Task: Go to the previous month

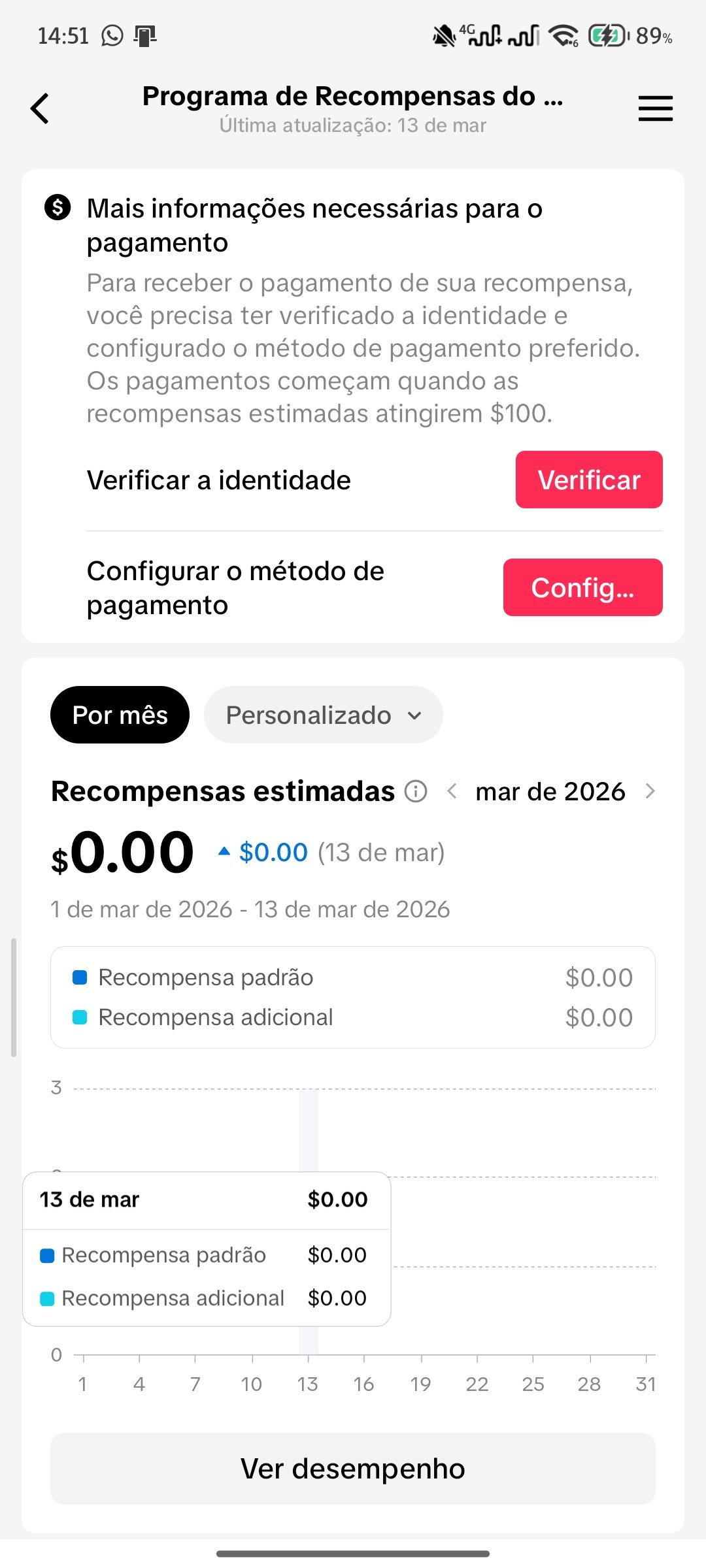Action: (452, 791)
